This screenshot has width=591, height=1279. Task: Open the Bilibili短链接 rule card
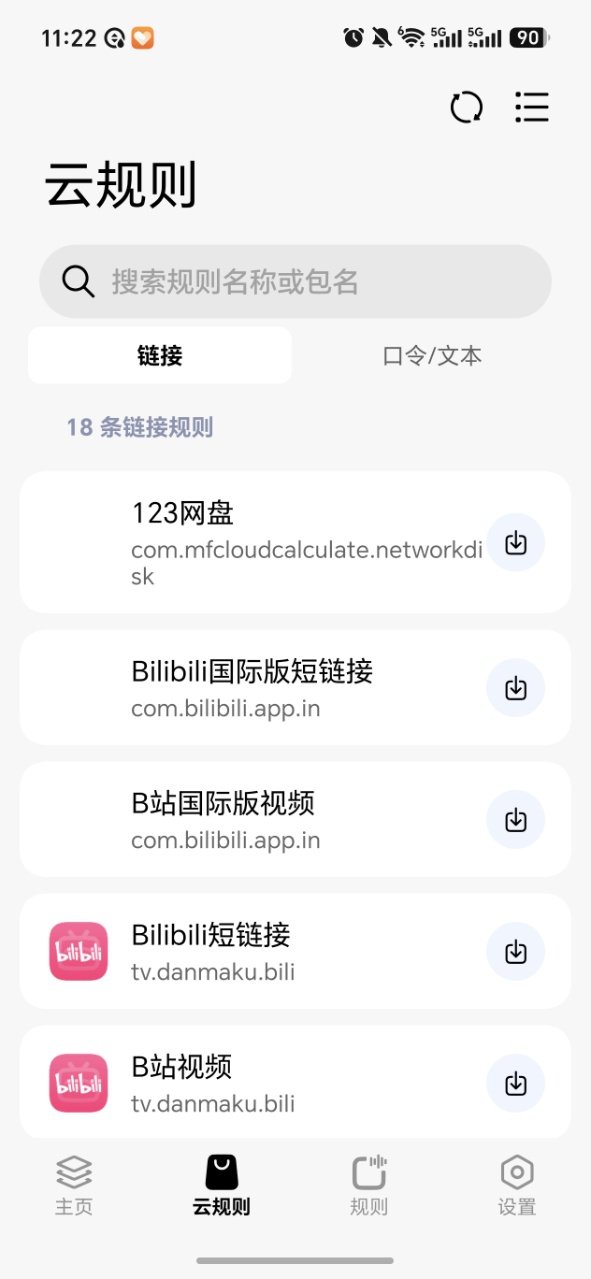pyautogui.click(x=295, y=951)
